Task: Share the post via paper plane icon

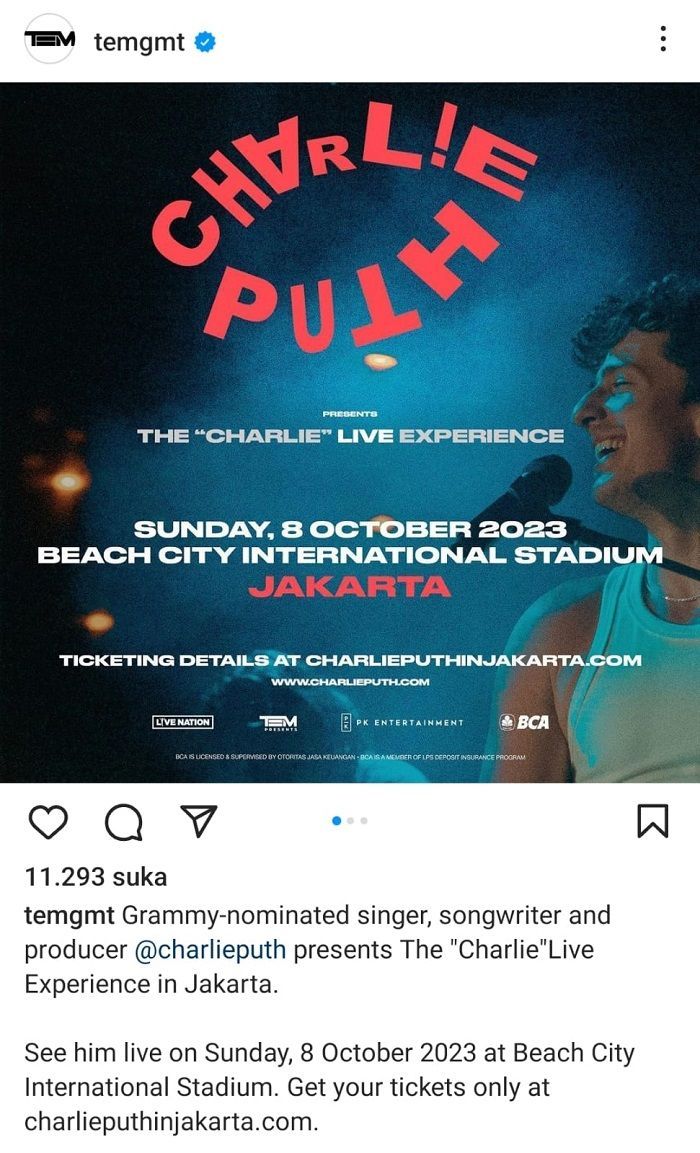Action: 198,822
